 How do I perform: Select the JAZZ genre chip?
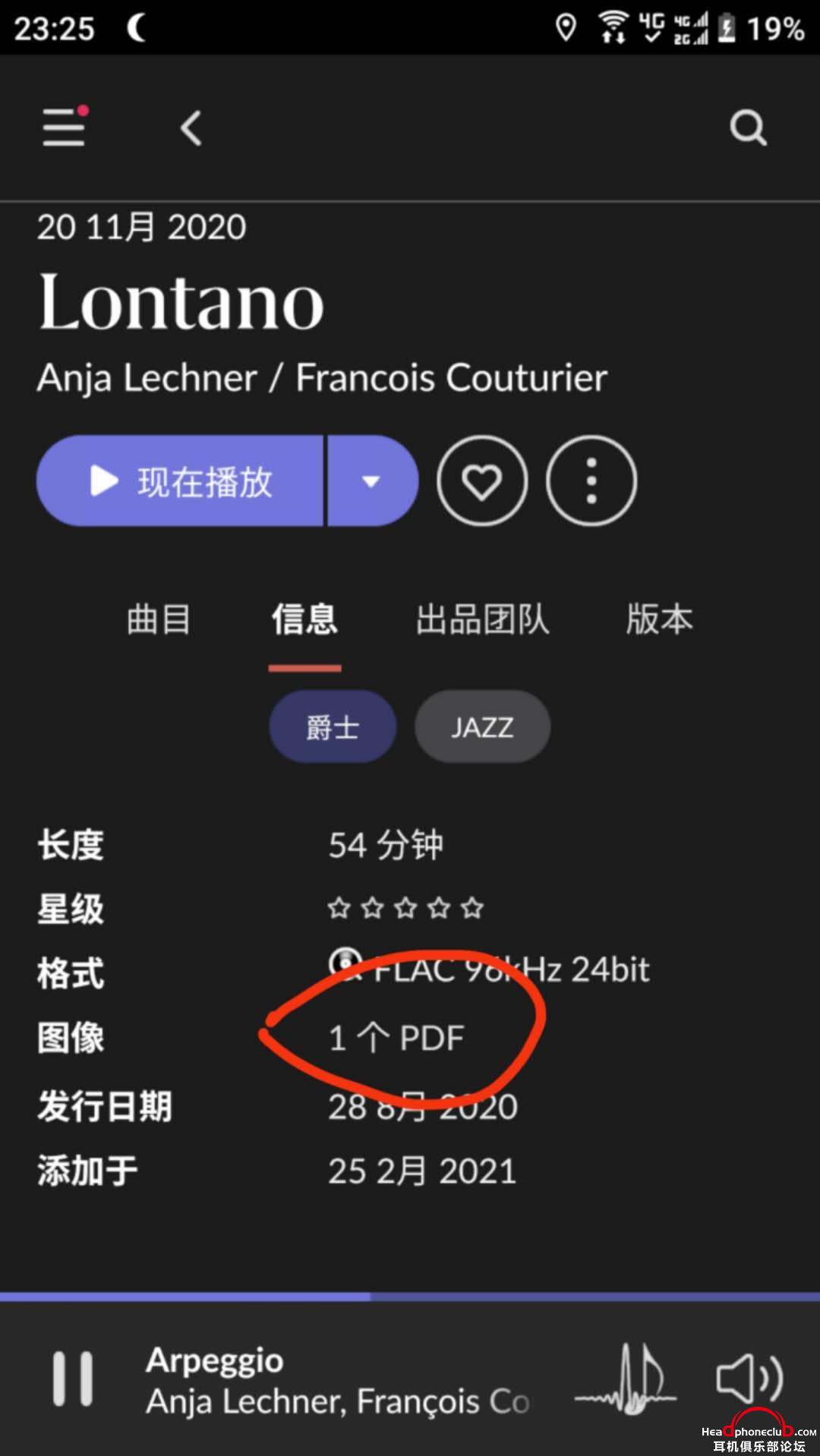click(x=482, y=727)
